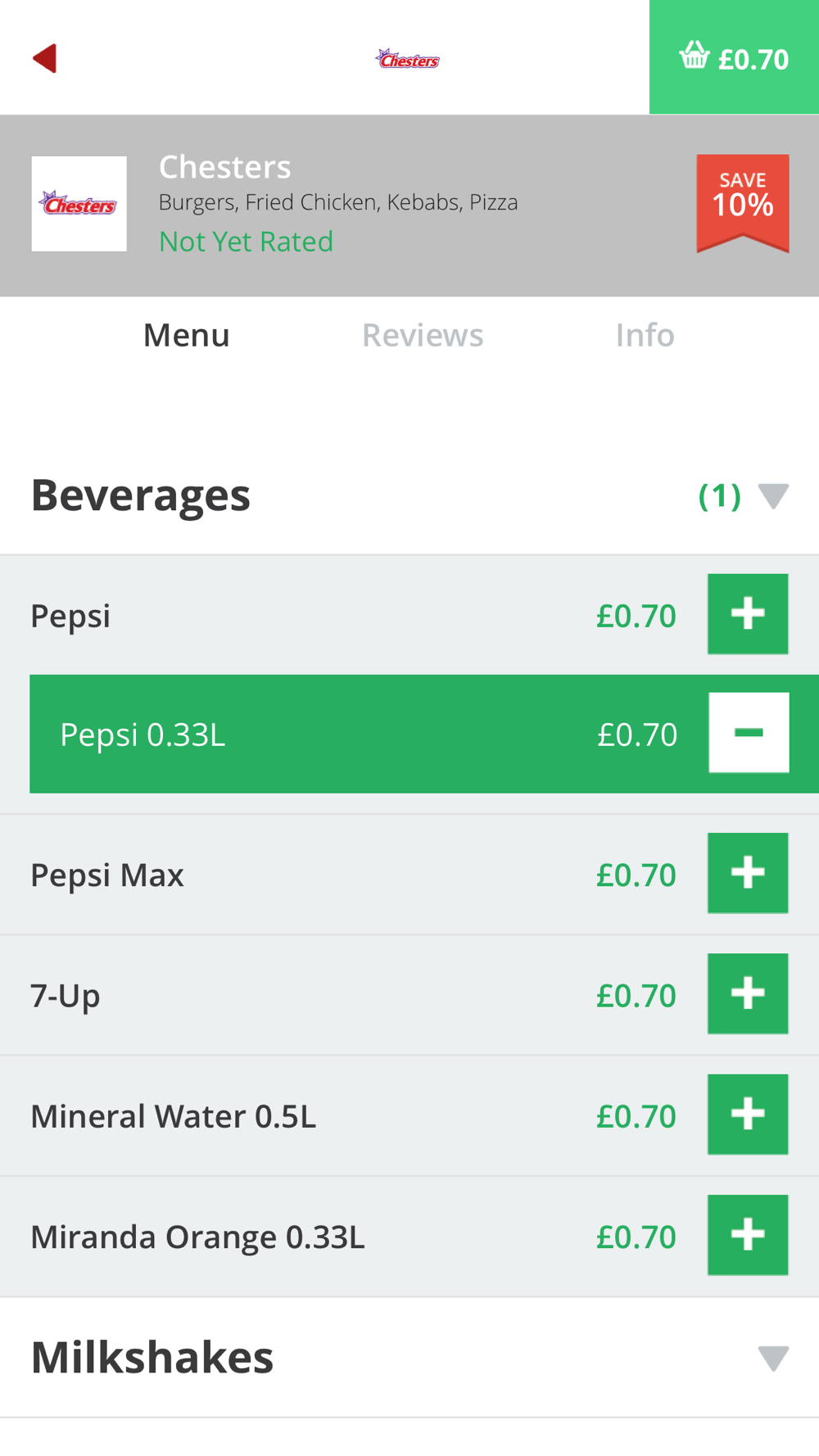
Task: Add 7-Up to the basket
Action: click(x=748, y=993)
